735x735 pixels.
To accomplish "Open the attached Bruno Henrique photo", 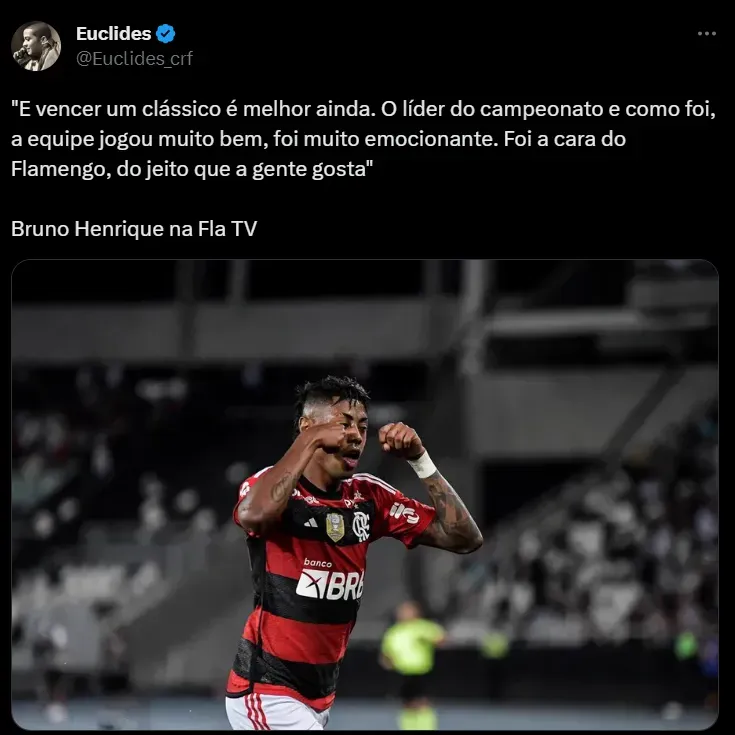I will [364, 494].
